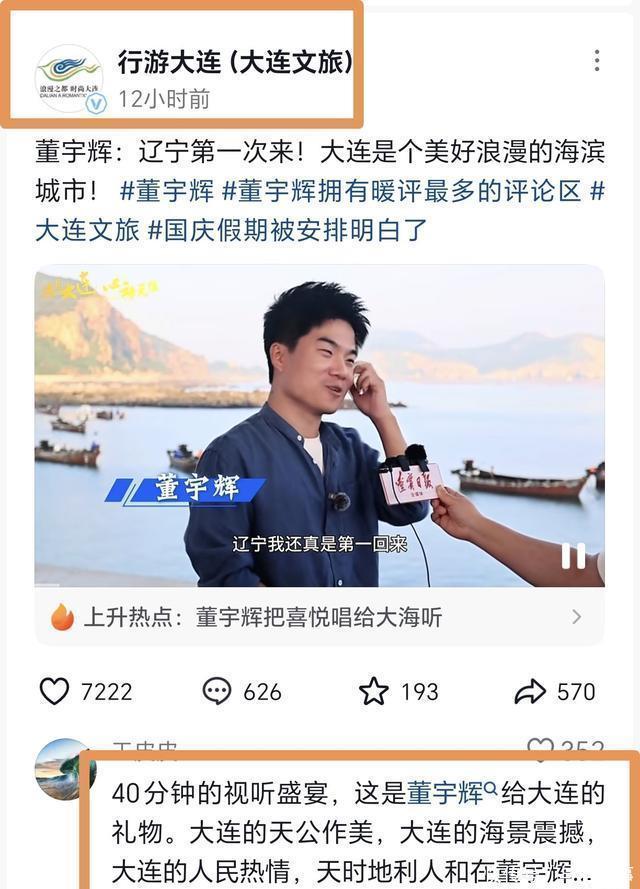Share this post via the arrow icon
Screen dimensions: 640x889
click(530, 691)
